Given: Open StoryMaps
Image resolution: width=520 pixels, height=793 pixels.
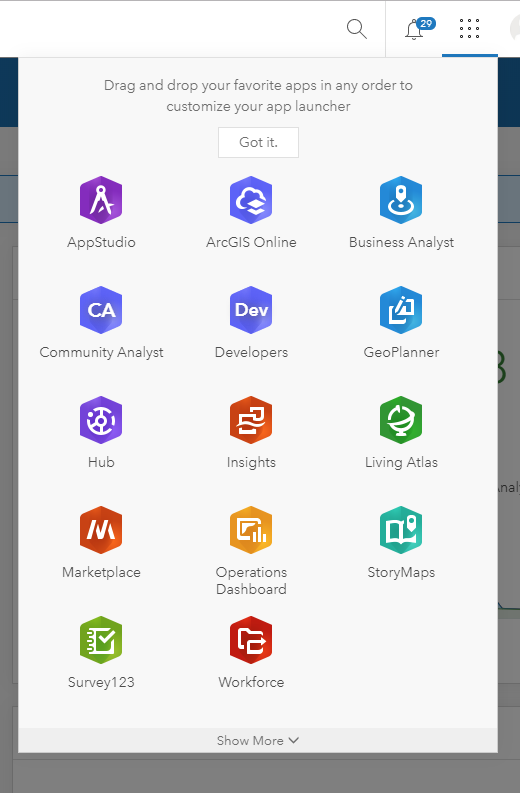Looking at the screenshot, I should (x=401, y=543).
